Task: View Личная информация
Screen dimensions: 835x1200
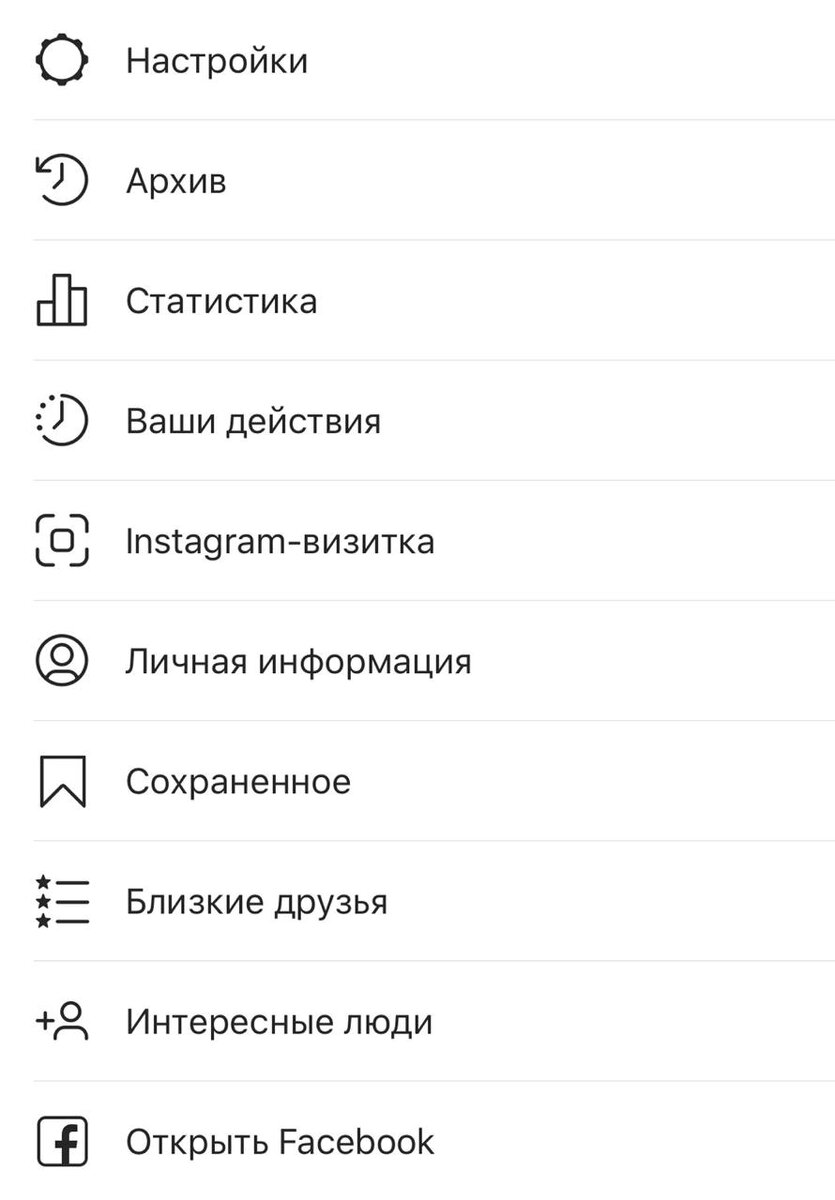Action: (x=298, y=660)
